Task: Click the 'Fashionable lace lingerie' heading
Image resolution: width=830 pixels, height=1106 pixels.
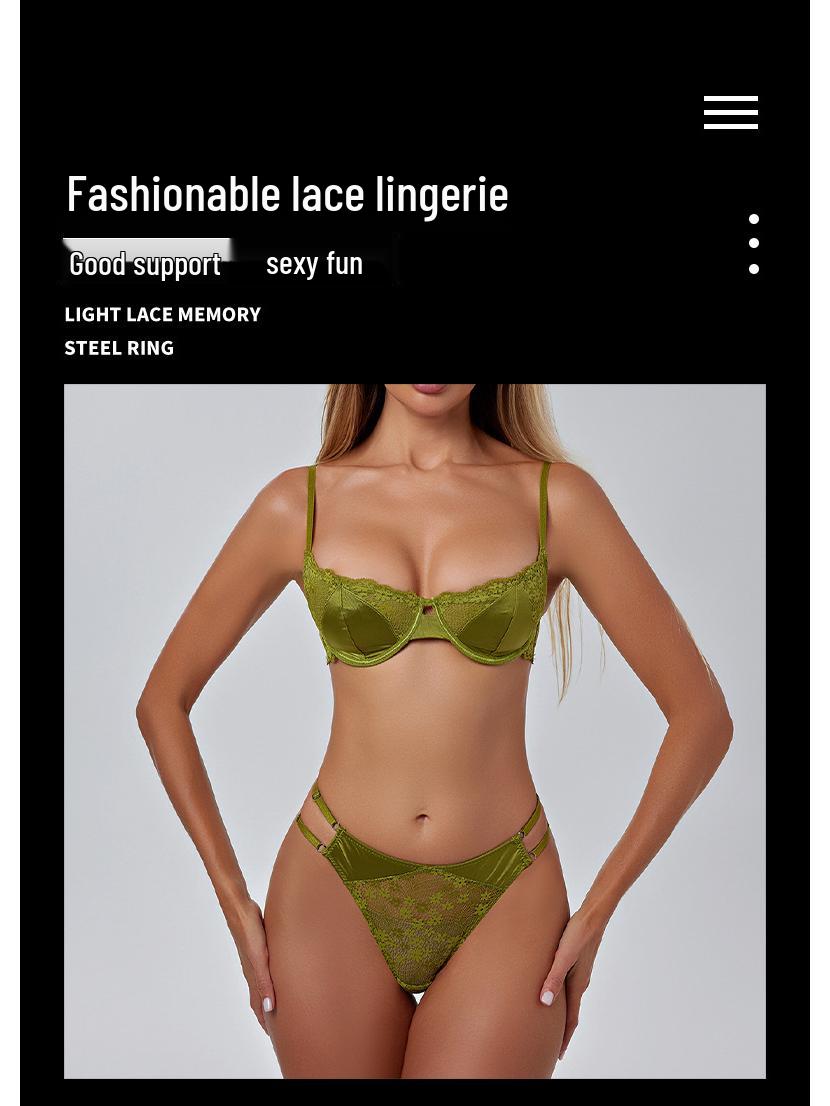Action: 287,192
